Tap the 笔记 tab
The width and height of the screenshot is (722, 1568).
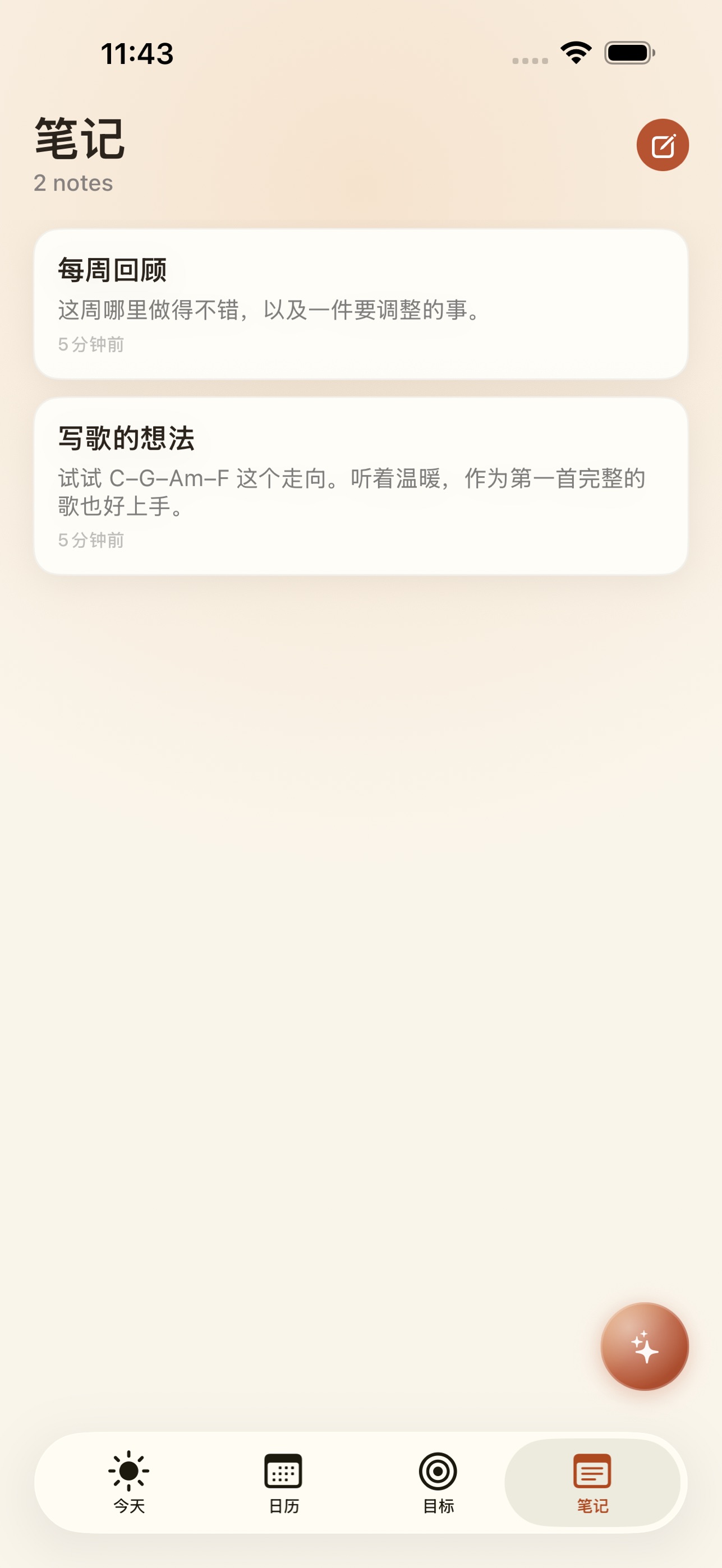[592, 1482]
